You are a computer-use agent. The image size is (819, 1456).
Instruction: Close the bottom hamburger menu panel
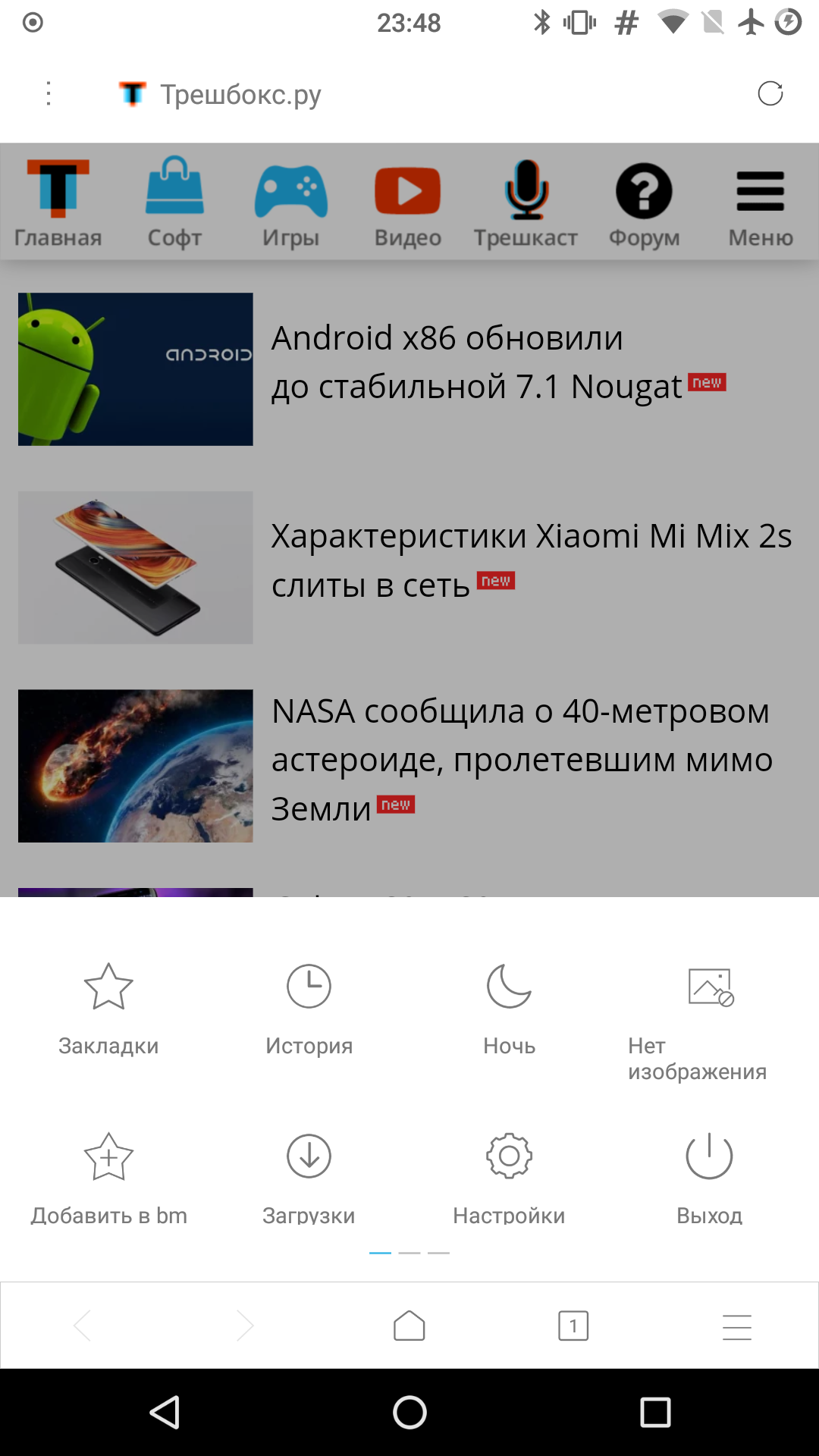click(x=736, y=1326)
